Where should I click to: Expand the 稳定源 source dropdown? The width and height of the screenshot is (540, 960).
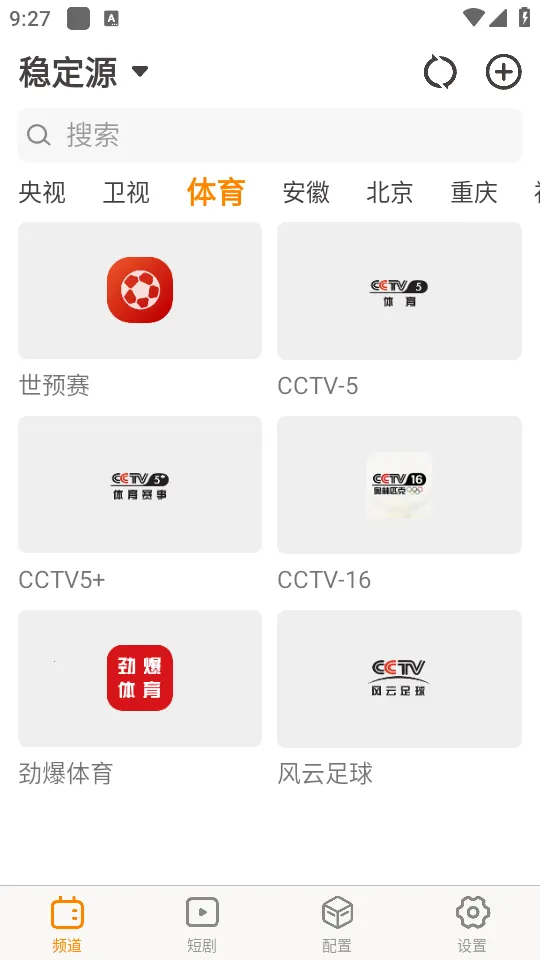[x=84, y=72]
